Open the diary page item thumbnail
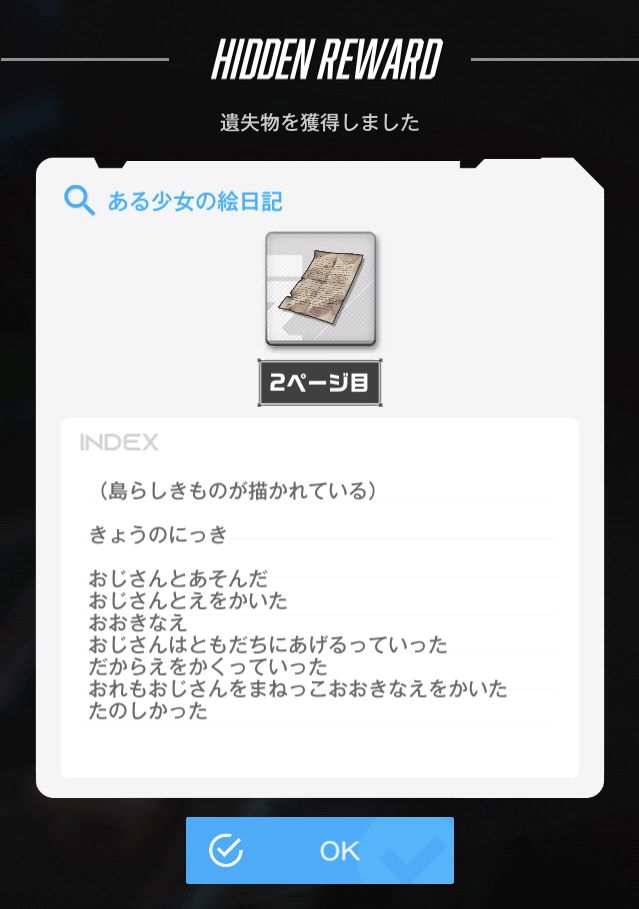Image resolution: width=639 pixels, height=909 pixels. click(x=320, y=290)
